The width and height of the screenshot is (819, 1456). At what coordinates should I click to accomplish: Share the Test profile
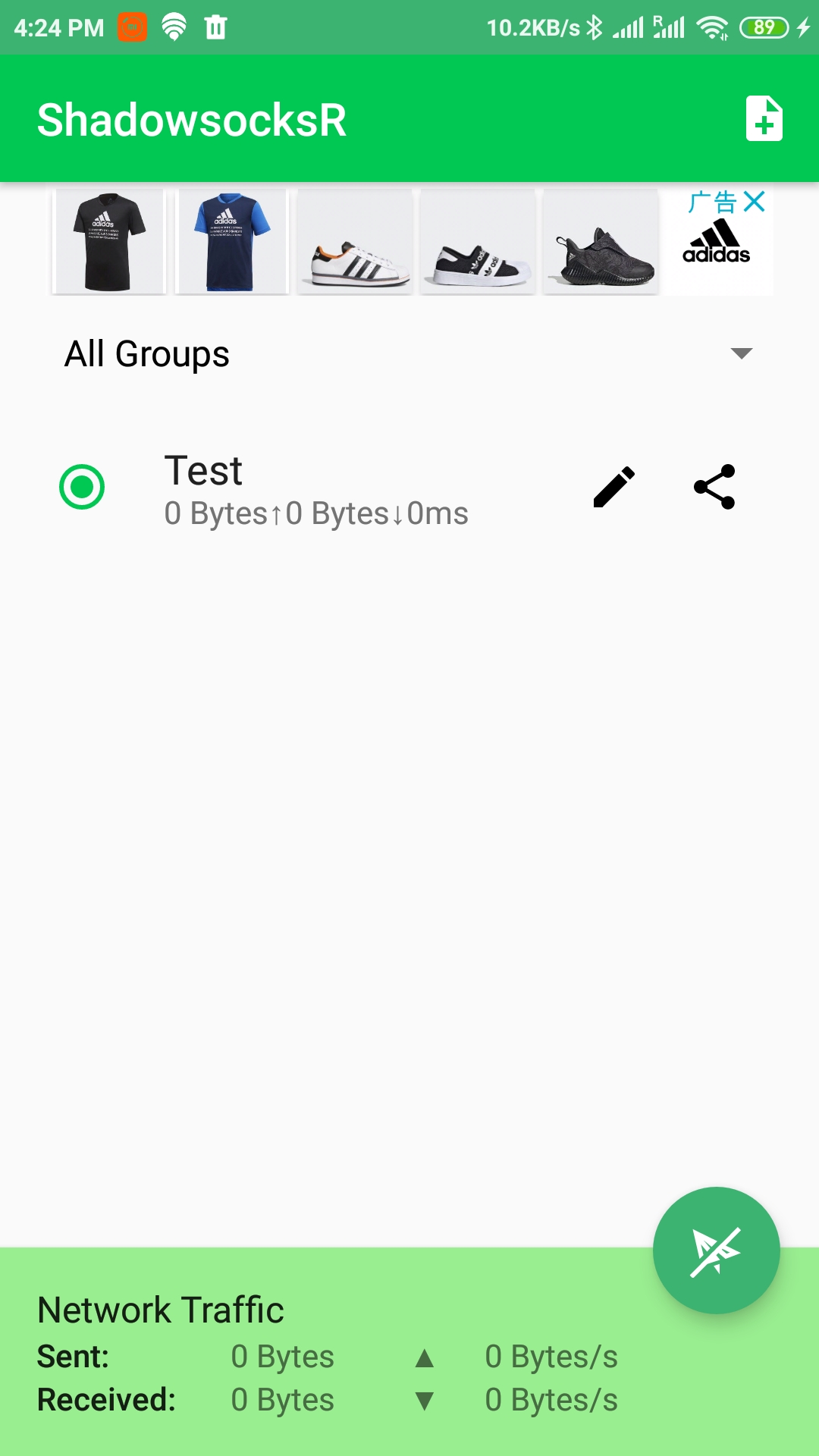click(x=714, y=487)
